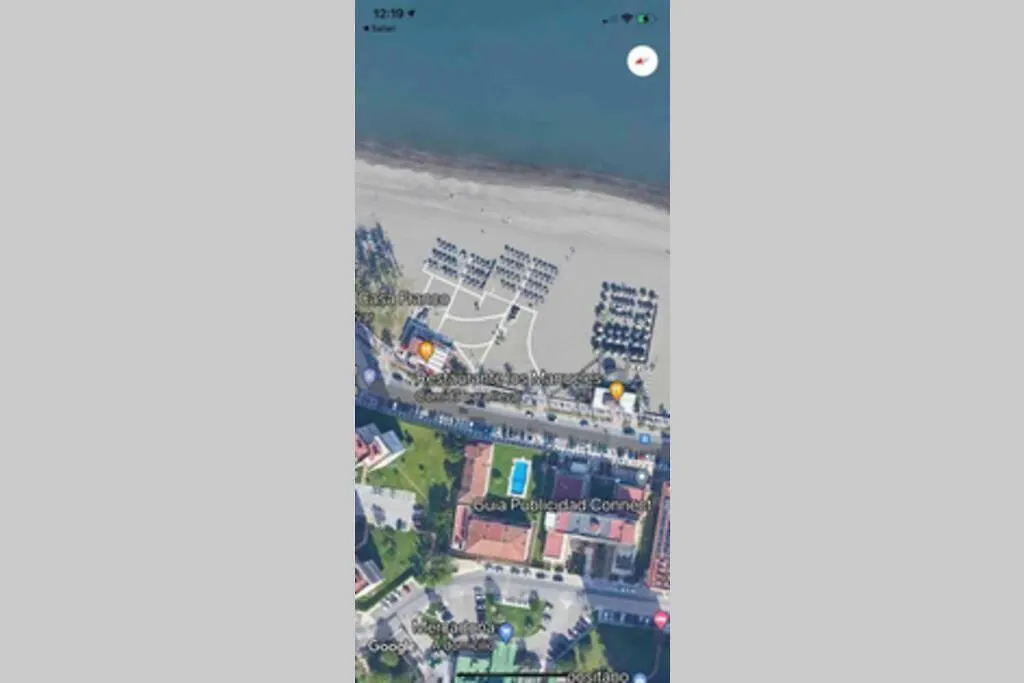Open the pink pin at the right edge
The image size is (1024, 683).
point(660,620)
